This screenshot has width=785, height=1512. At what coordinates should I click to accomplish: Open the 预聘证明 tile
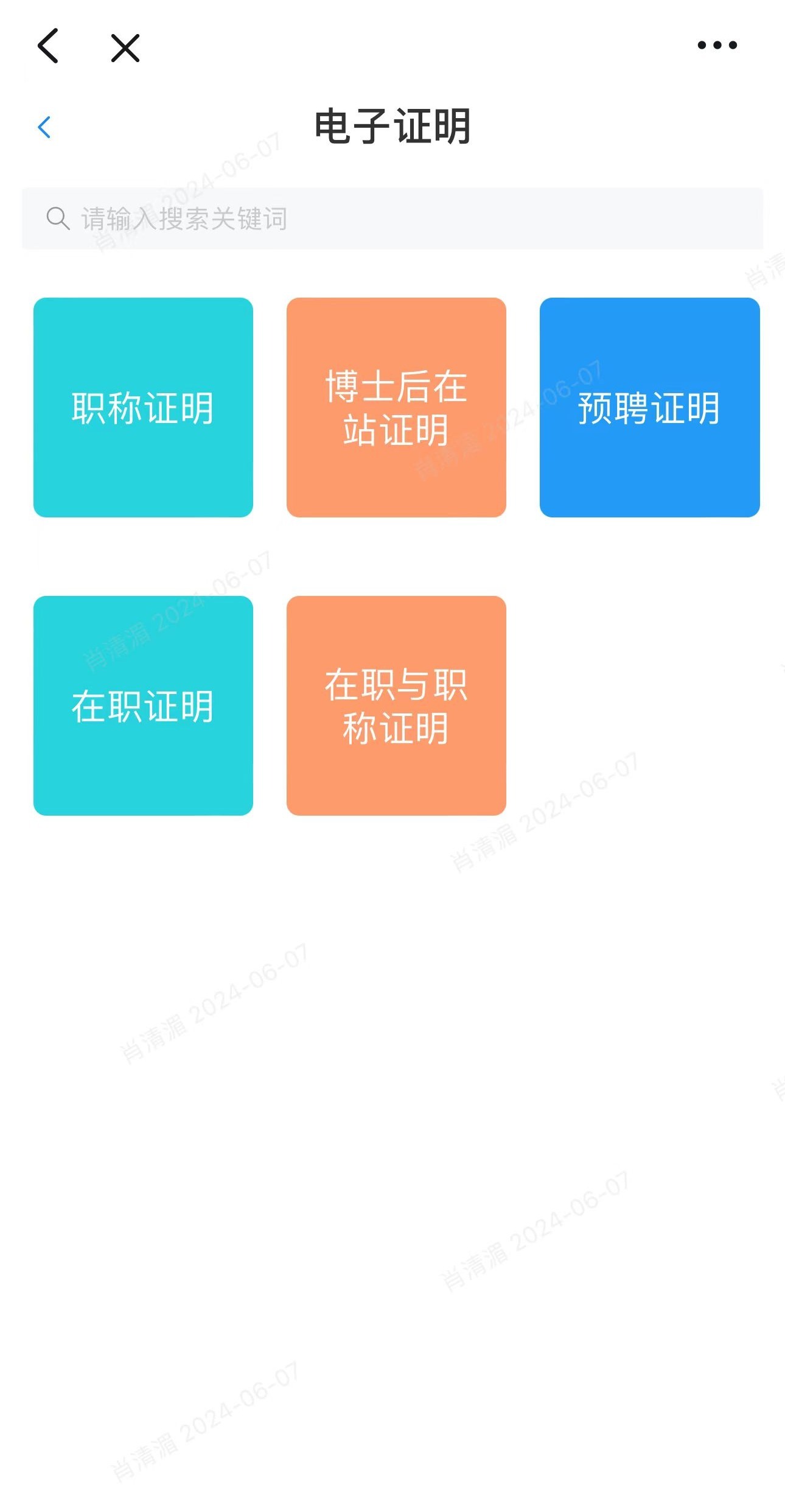click(x=649, y=407)
